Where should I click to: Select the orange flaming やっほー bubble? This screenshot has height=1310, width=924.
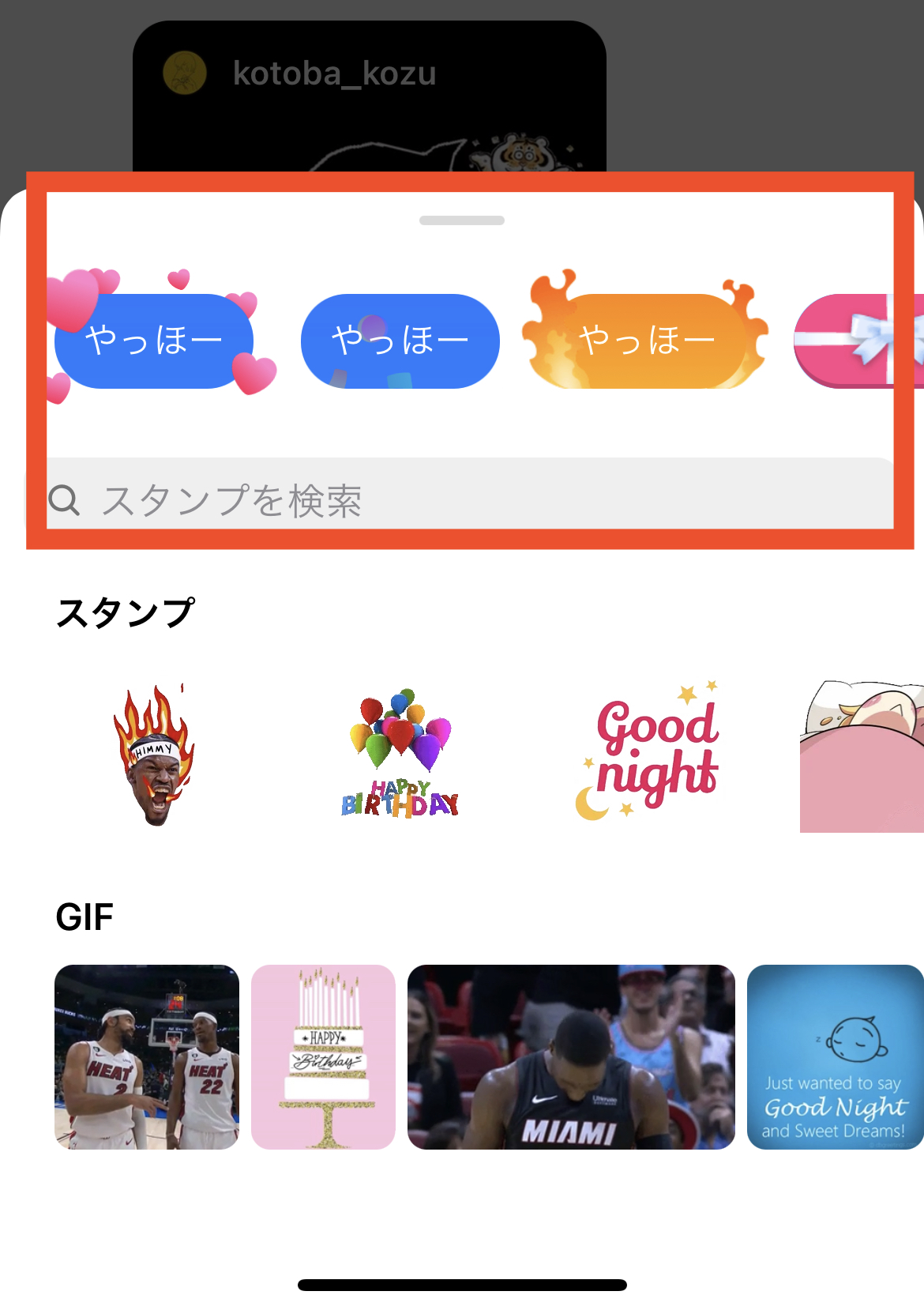coord(645,341)
